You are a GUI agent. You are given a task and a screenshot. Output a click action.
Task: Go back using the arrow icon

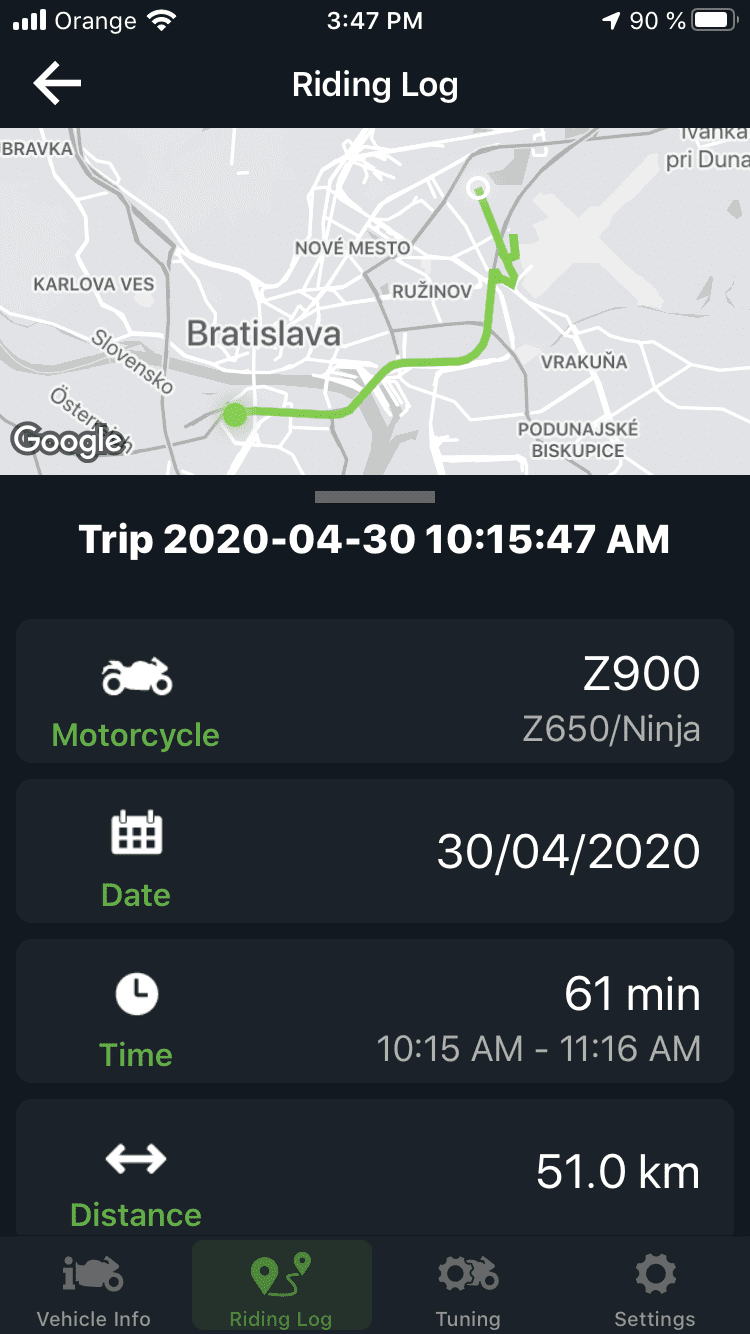57,84
